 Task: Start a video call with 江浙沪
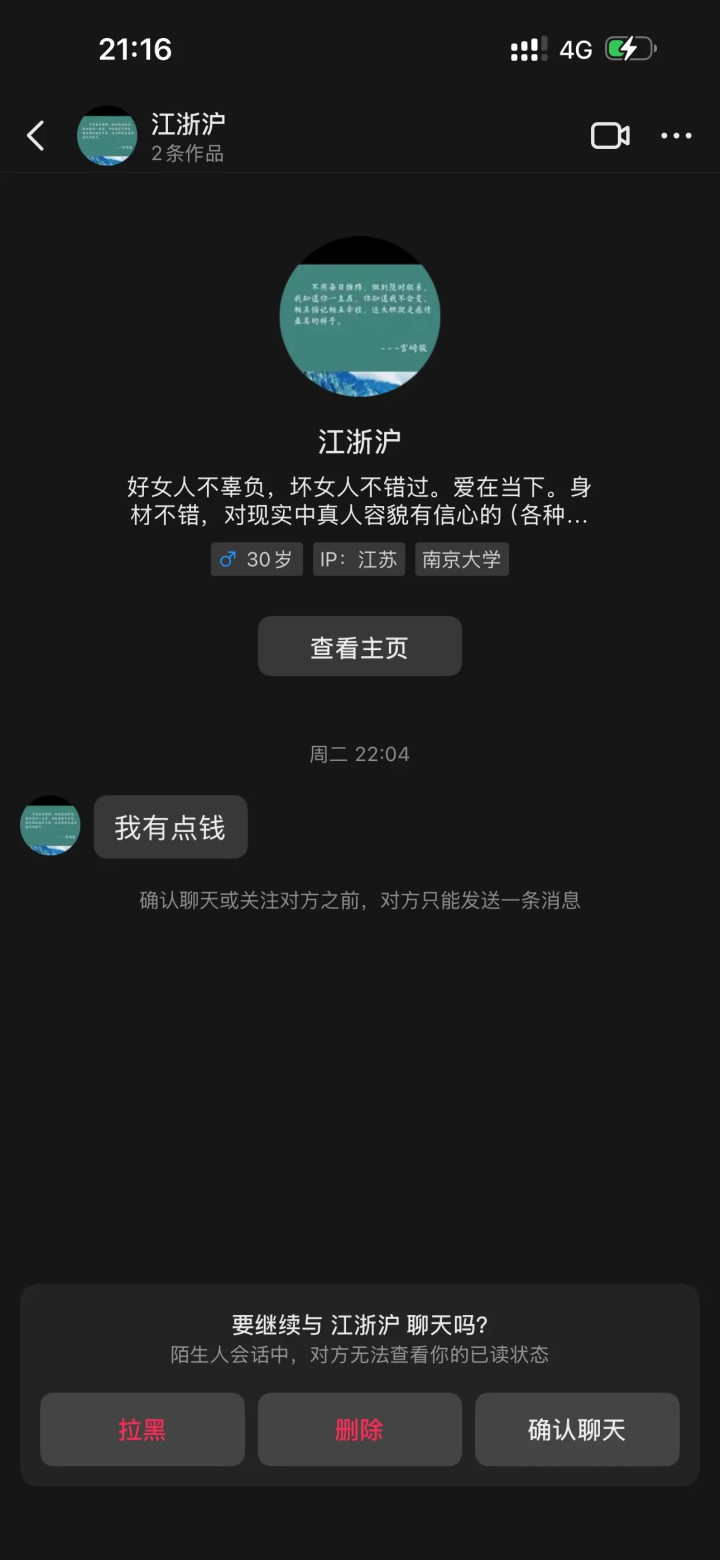coord(610,136)
